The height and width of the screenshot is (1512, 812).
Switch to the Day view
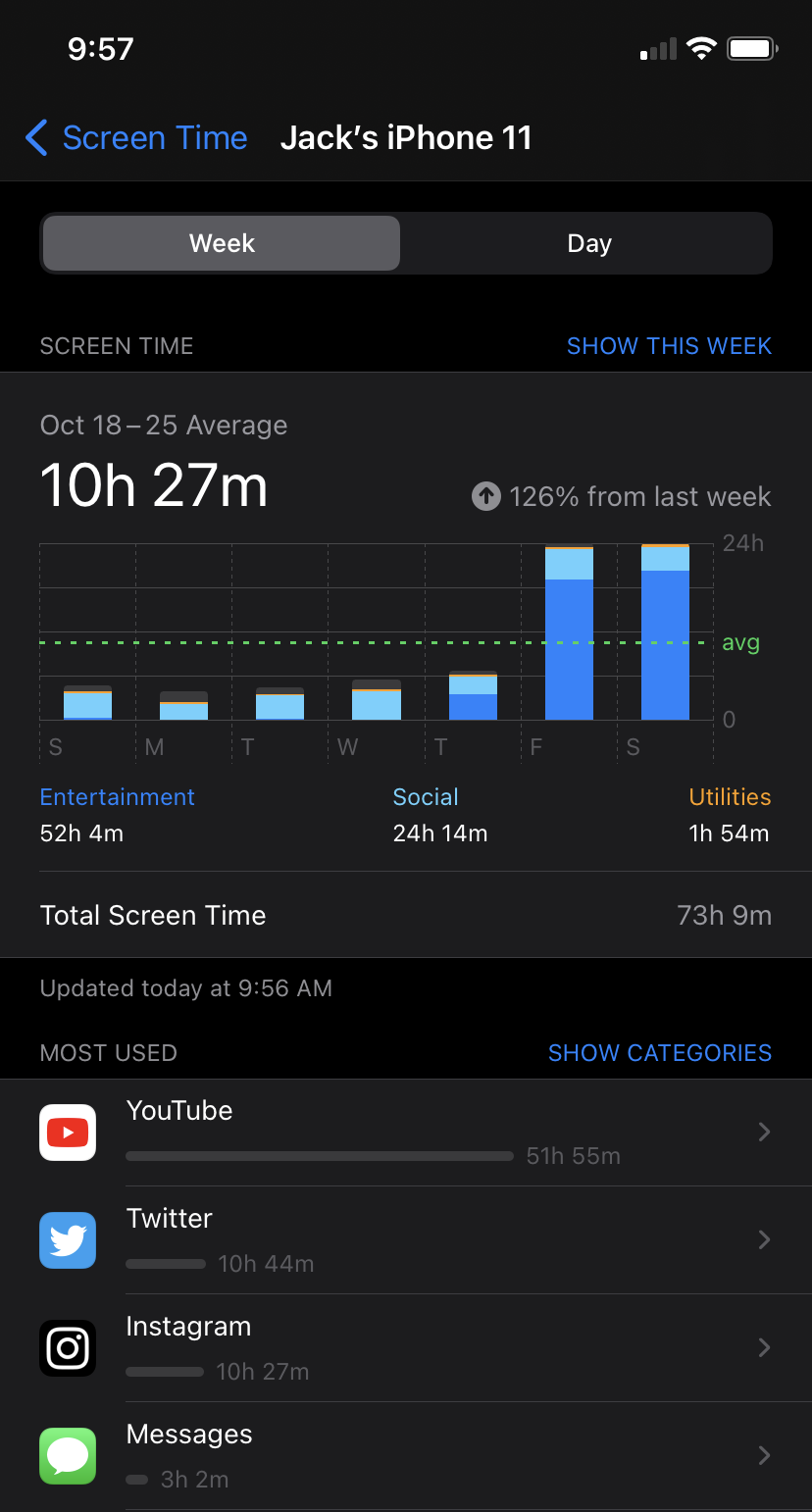[588, 243]
